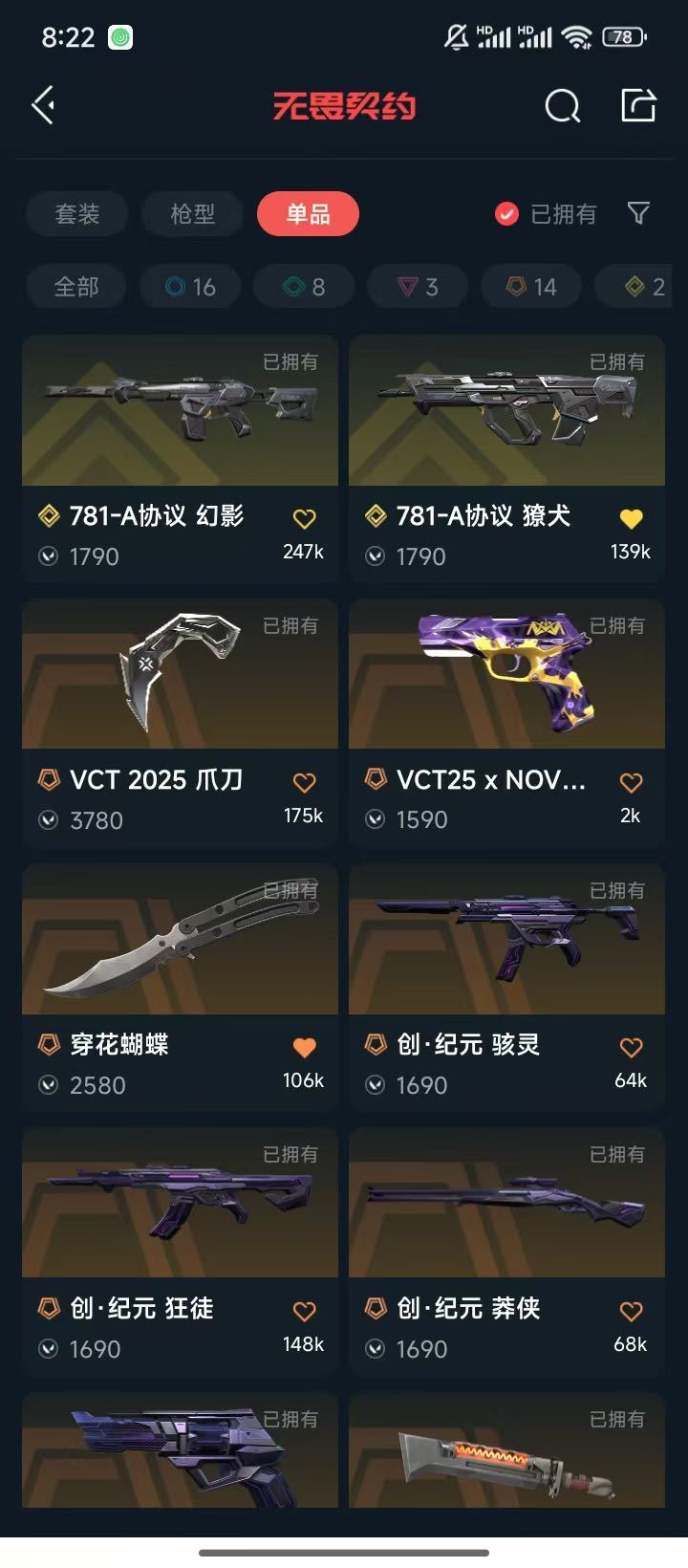Open the 创·纪元 狂徒 skin card
The image size is (688, 1568).
click(x=180, y=1251)
